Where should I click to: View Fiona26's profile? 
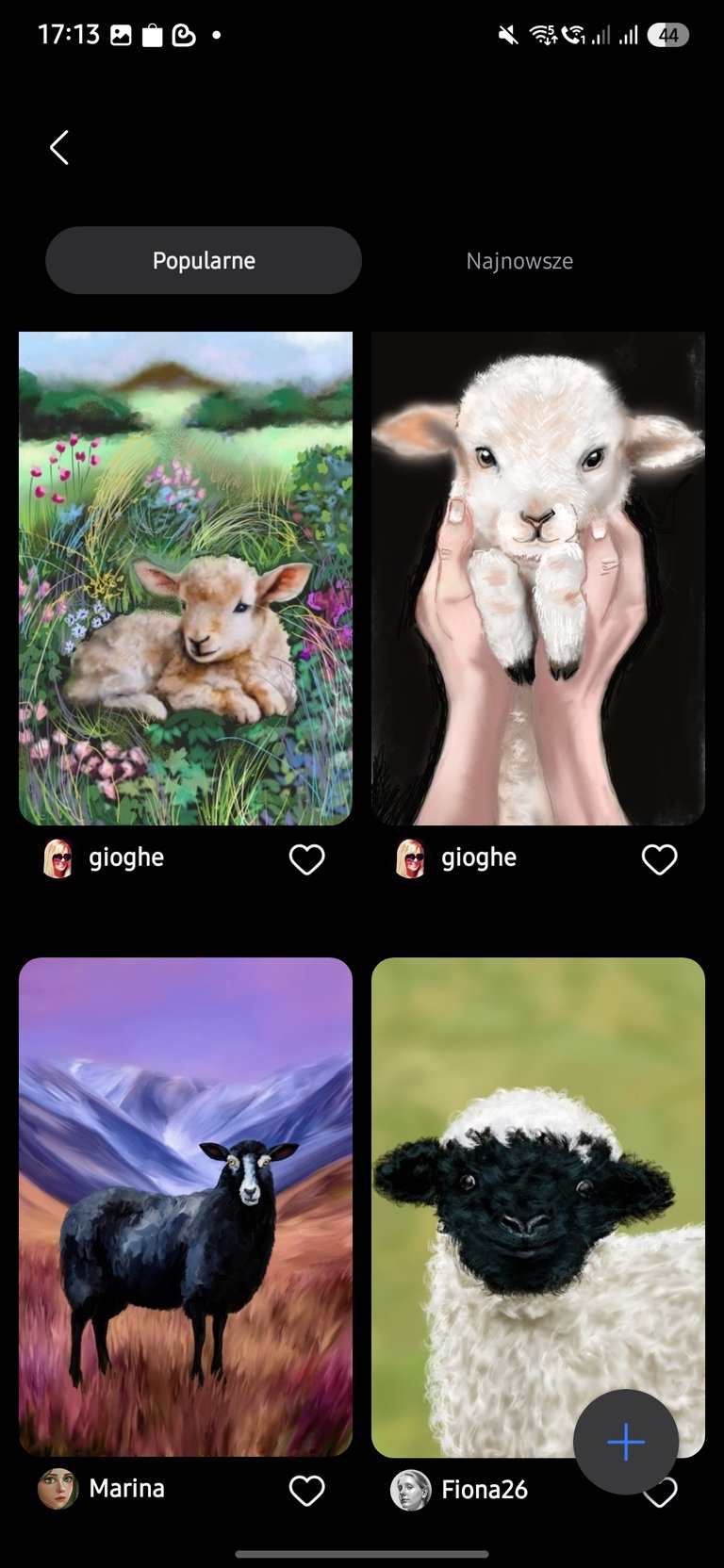point(459,1490)
